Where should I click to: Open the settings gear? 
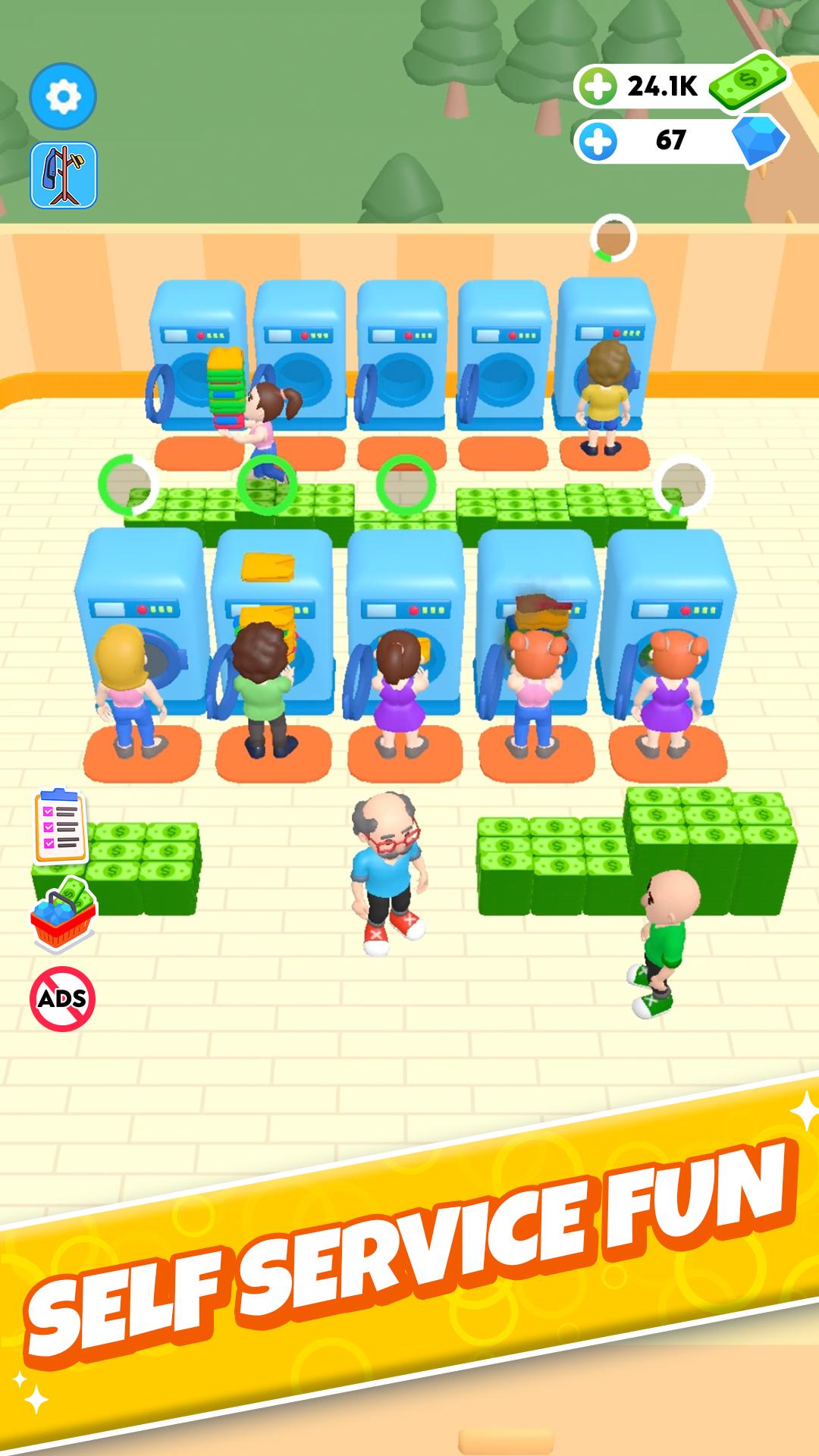[x=63, y=96]
